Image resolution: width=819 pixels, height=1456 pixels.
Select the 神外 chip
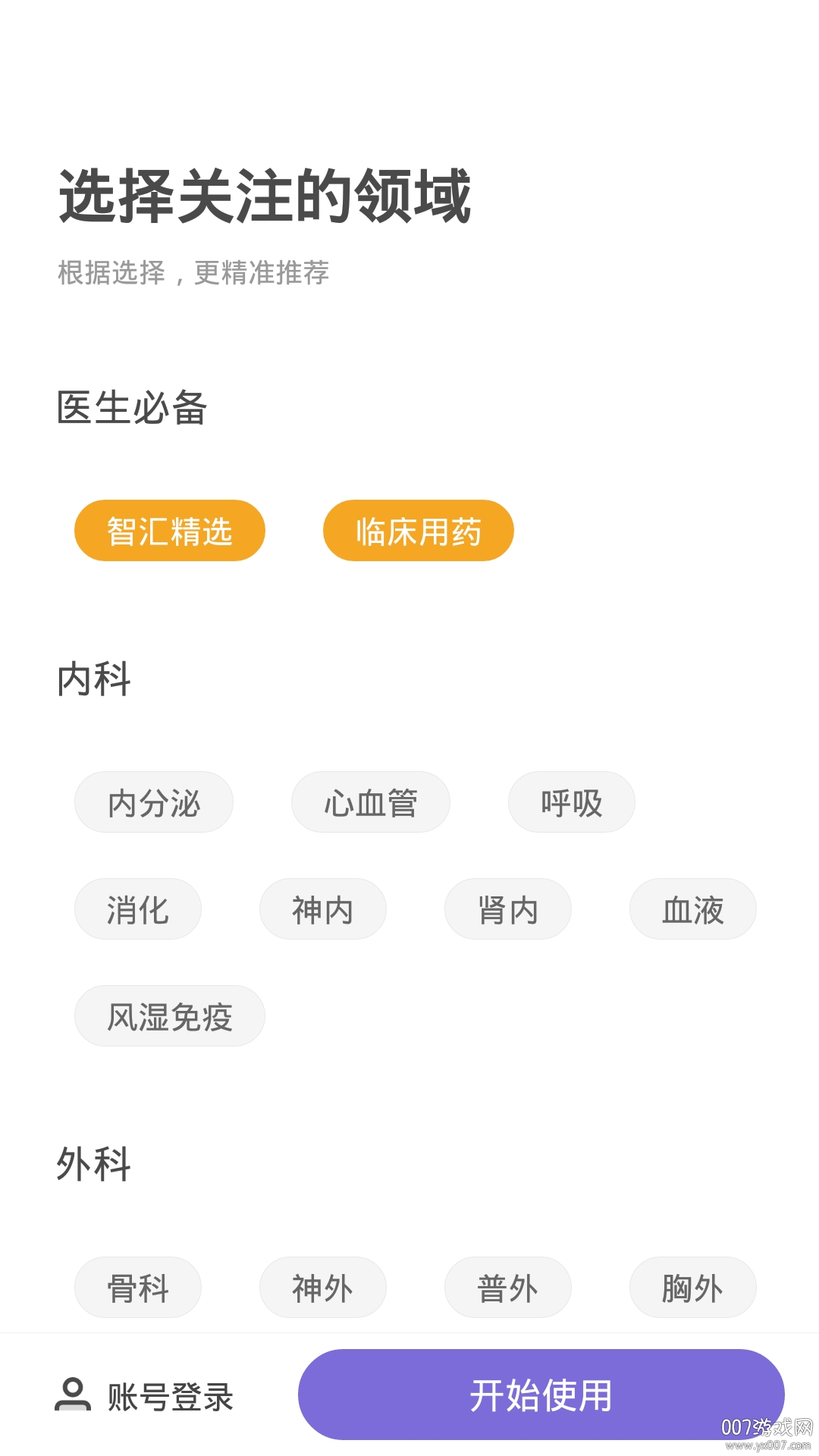(x=323, y=1288)
